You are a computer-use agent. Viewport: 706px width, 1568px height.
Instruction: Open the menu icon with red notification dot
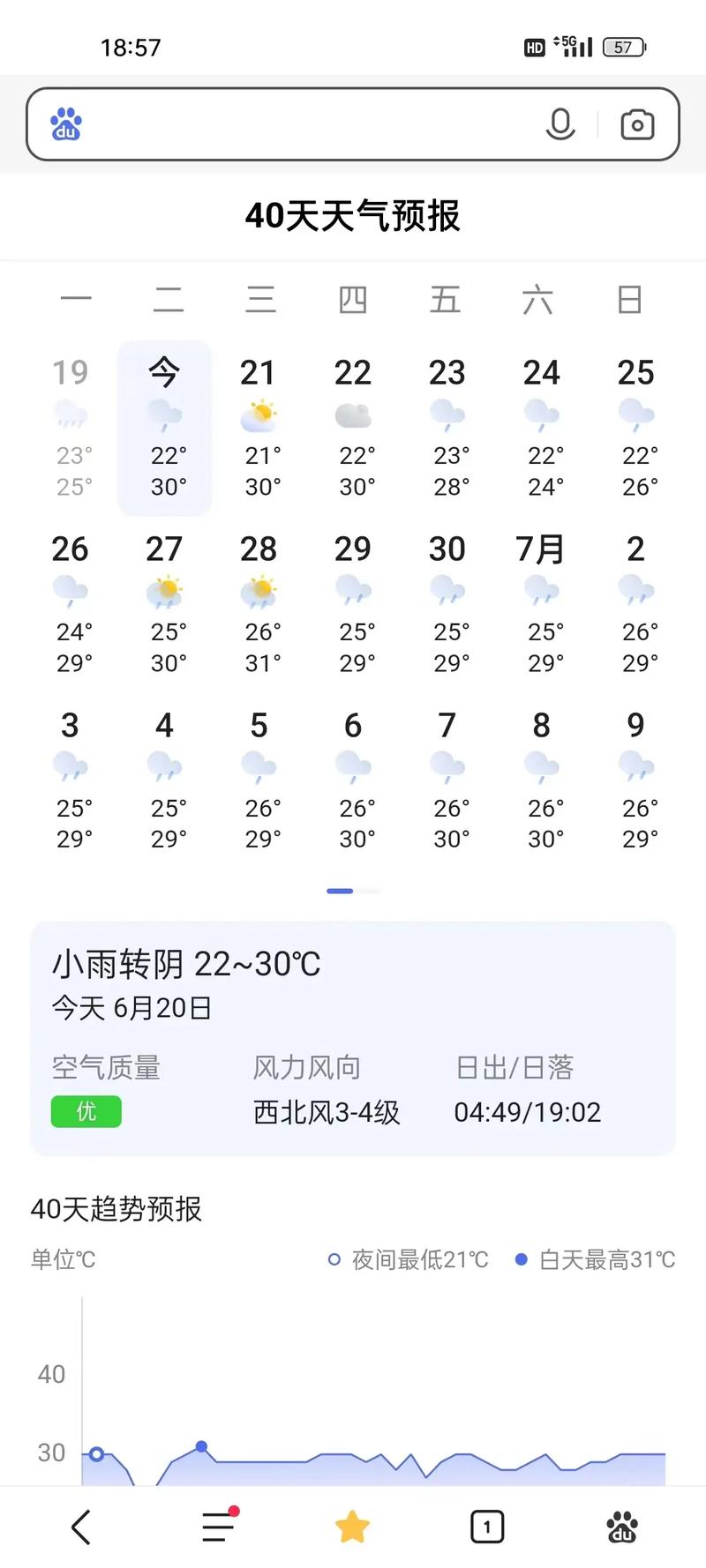point(217,1525)
